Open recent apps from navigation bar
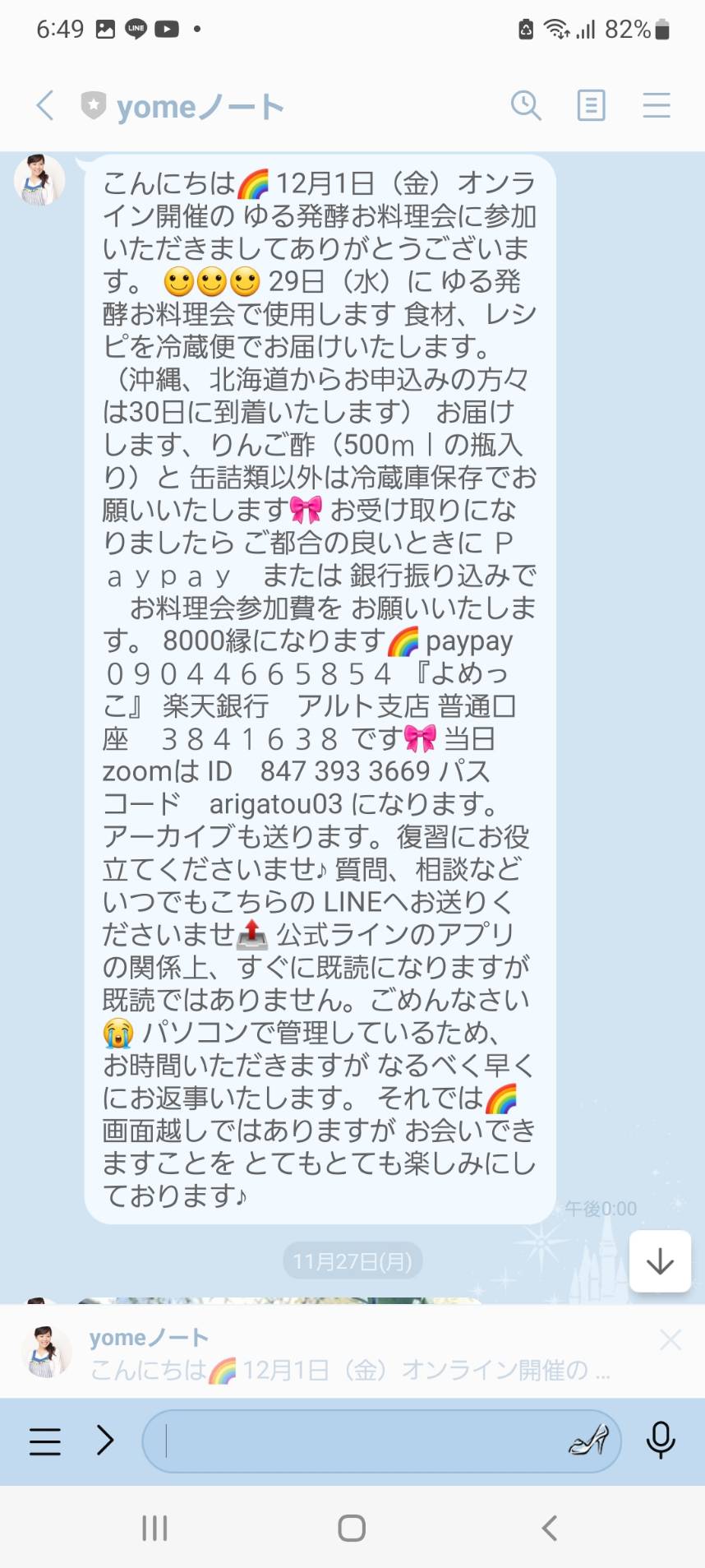This screenshot has width=705, height=1568. (154, 1529)
